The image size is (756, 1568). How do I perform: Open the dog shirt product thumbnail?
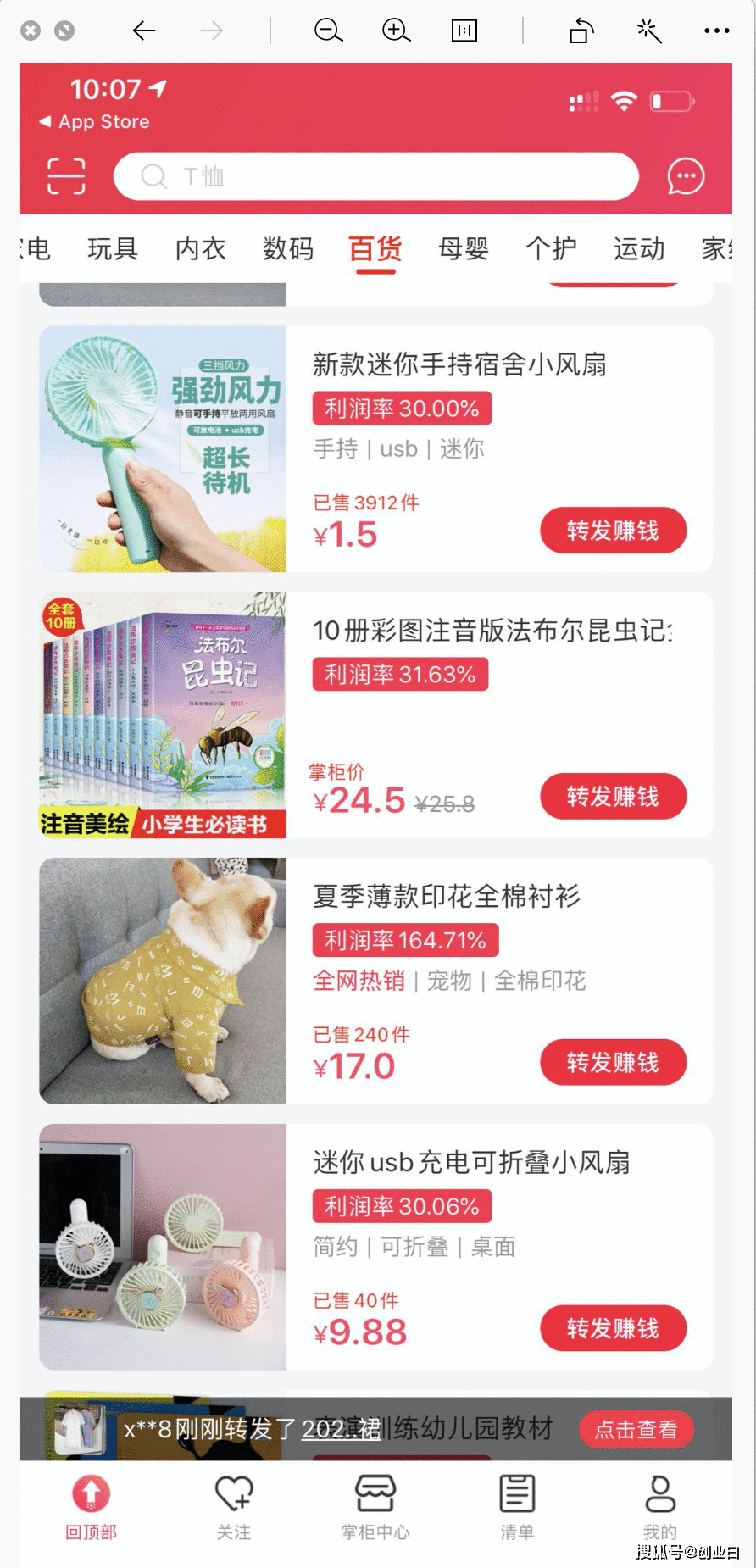click(x=161, y=981)
